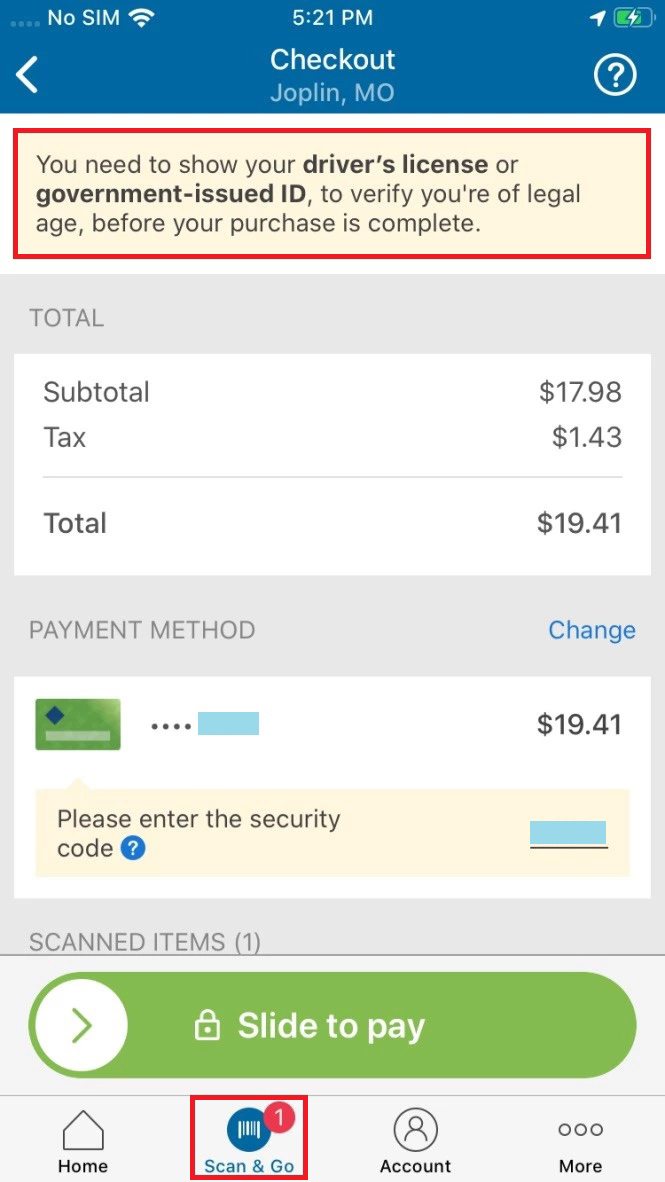Change the payment method

point(591,629)
